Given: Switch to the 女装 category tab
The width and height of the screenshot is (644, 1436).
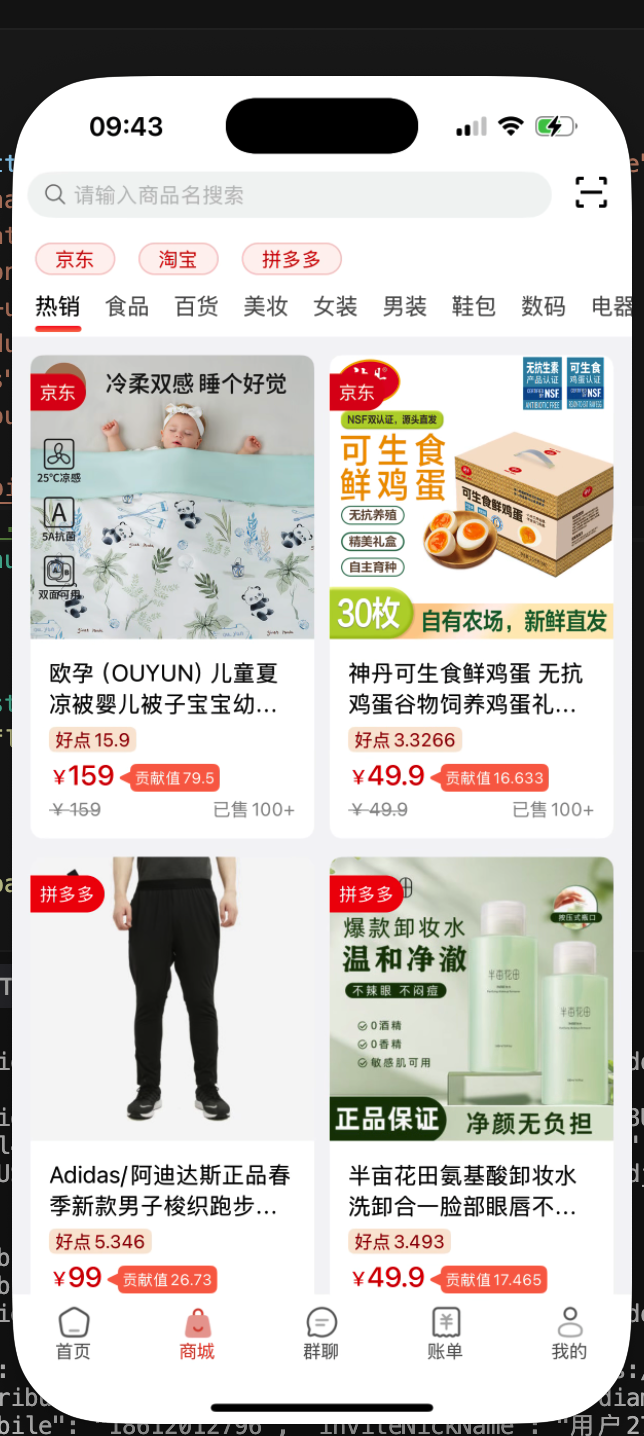Looking at the screenshot, I should 335,307.
